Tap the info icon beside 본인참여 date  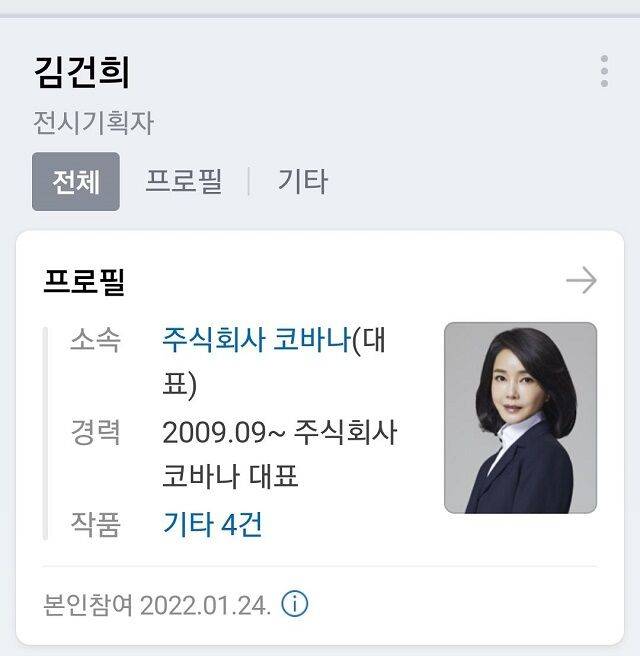pyautogui.click(x=295, y=604)
